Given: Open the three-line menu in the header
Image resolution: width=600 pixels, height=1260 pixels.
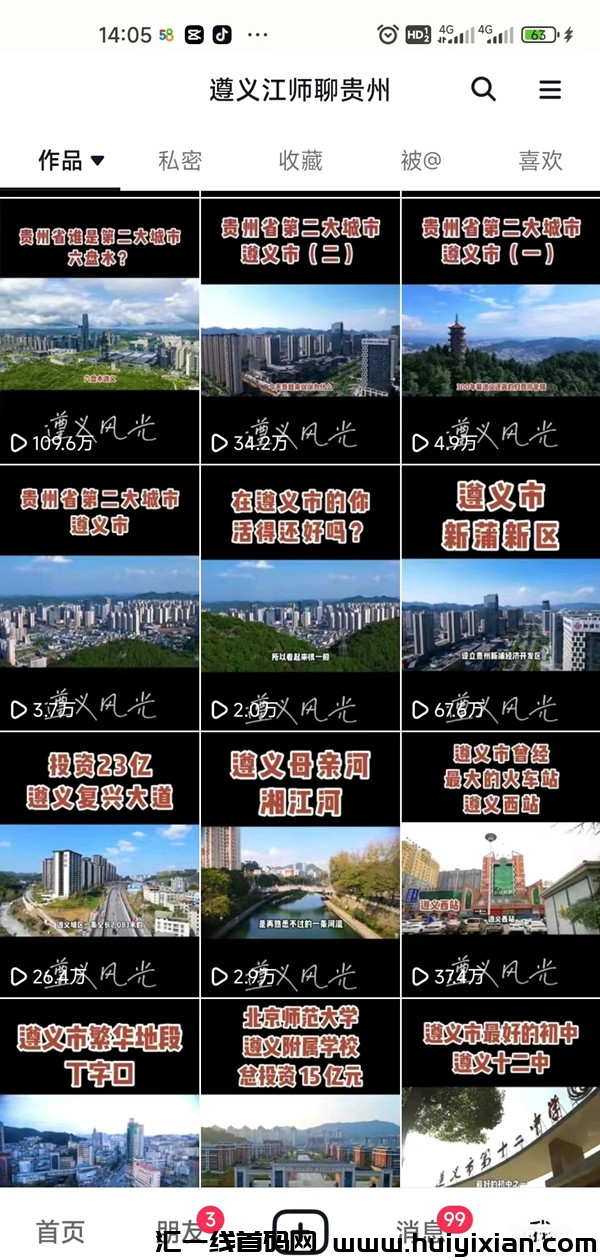Looking at the screenshot, I should [x=550, y=90].
